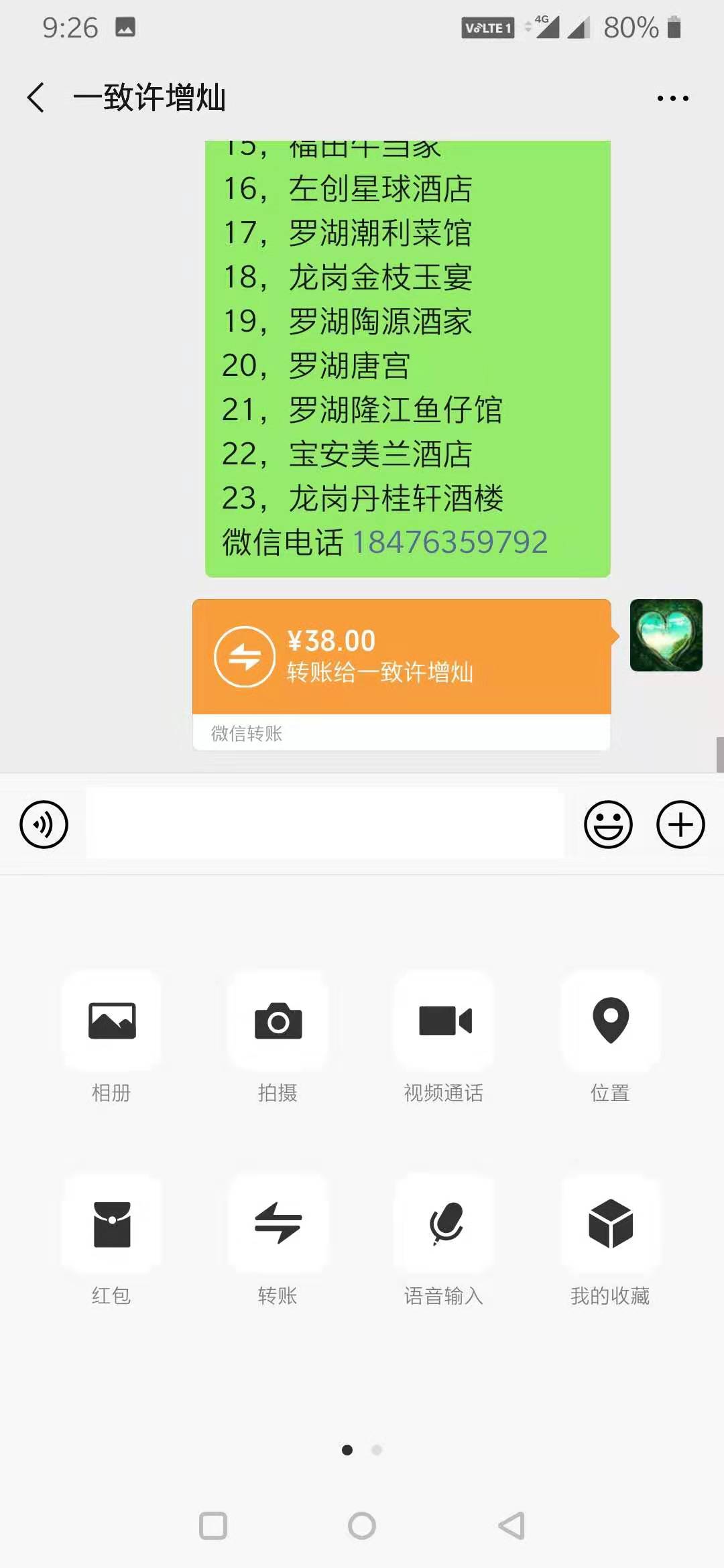Choose 转账 to transfer money
The image size is (724, 1568).
[x=278, y=1224]
